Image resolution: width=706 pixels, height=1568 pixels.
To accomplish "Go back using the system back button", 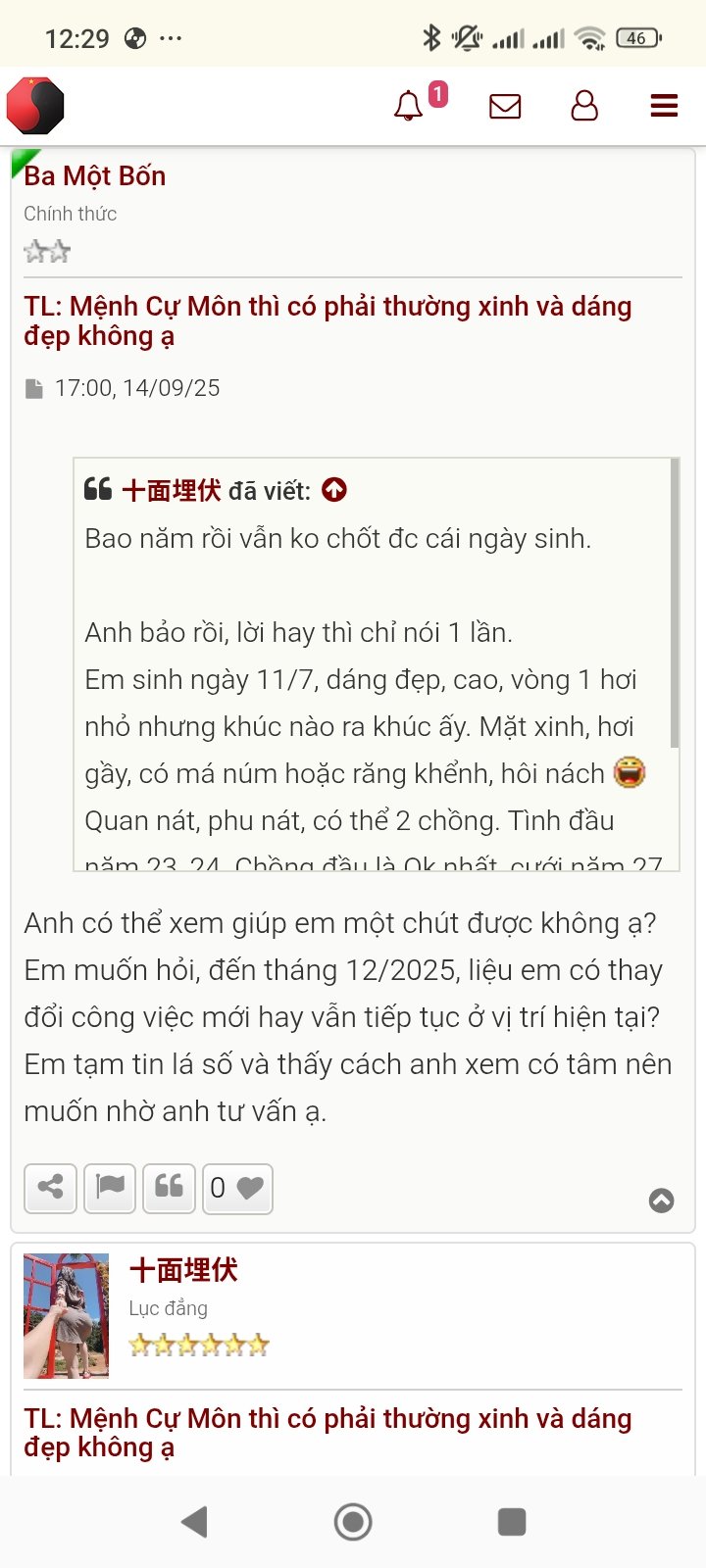I will [x=194, y=1522].
